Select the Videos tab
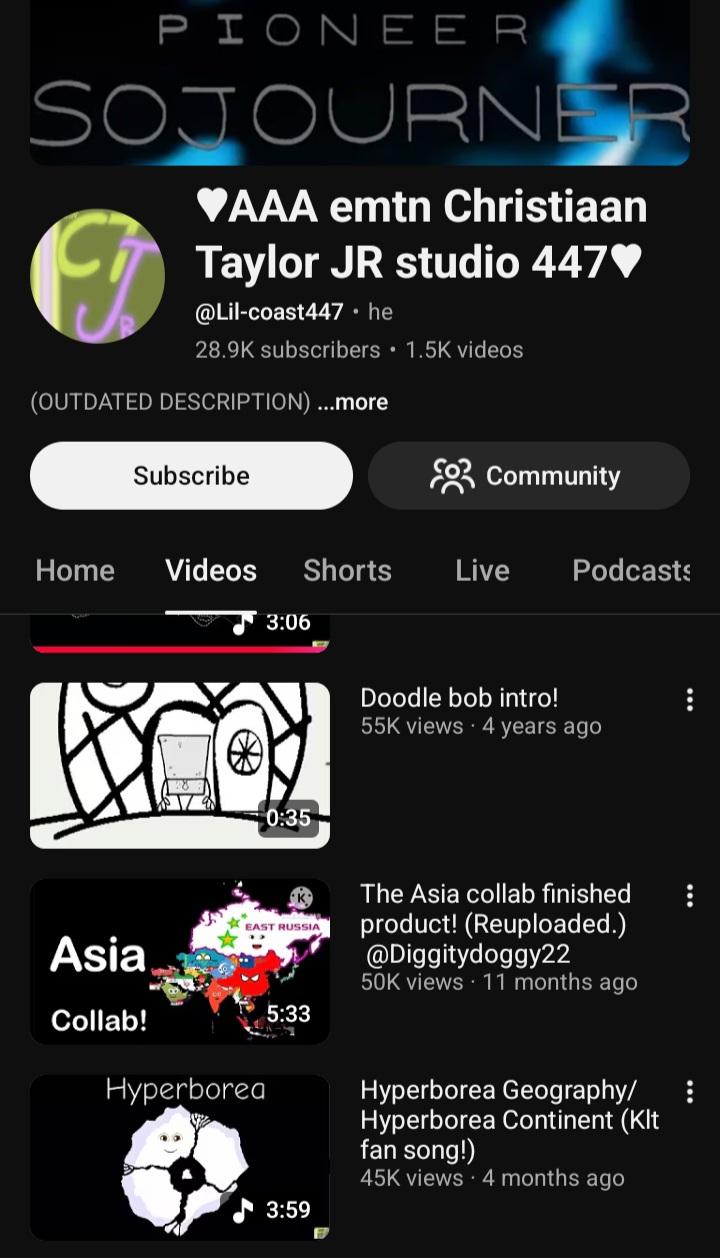 point(211,570)
